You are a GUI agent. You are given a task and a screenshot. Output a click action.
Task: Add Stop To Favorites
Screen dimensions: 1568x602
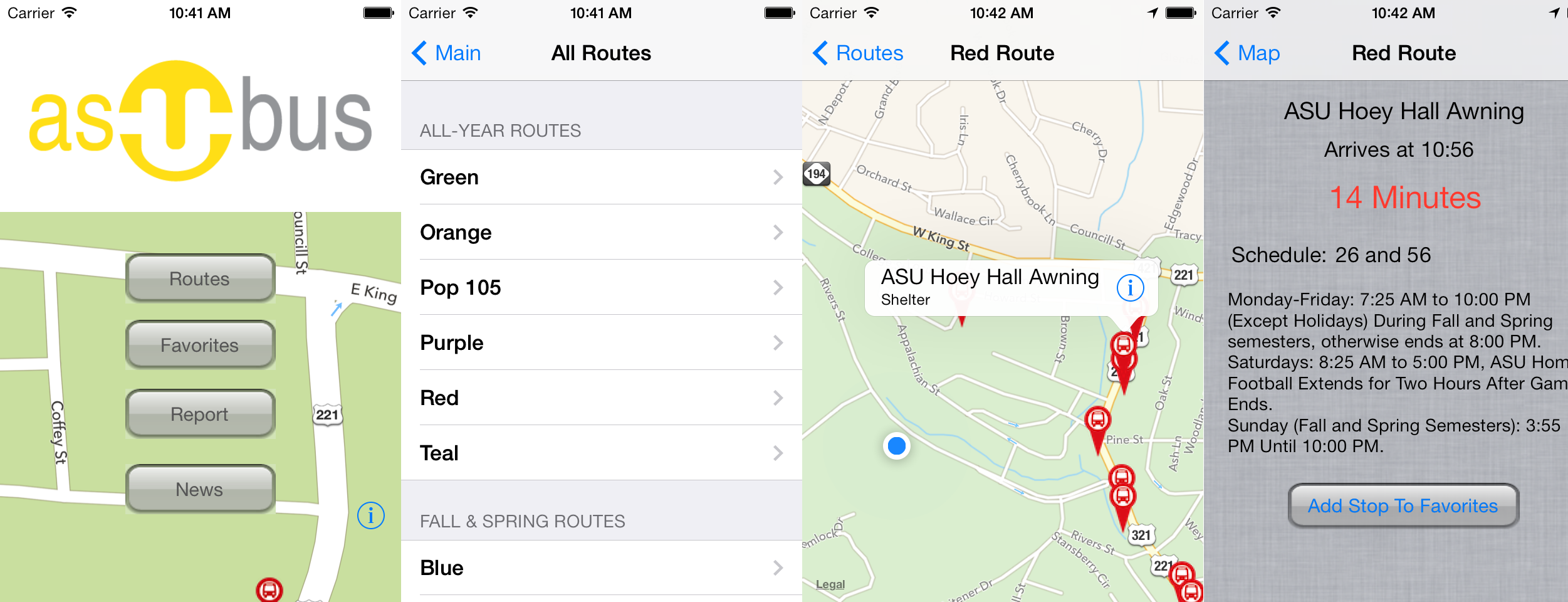1403,506
